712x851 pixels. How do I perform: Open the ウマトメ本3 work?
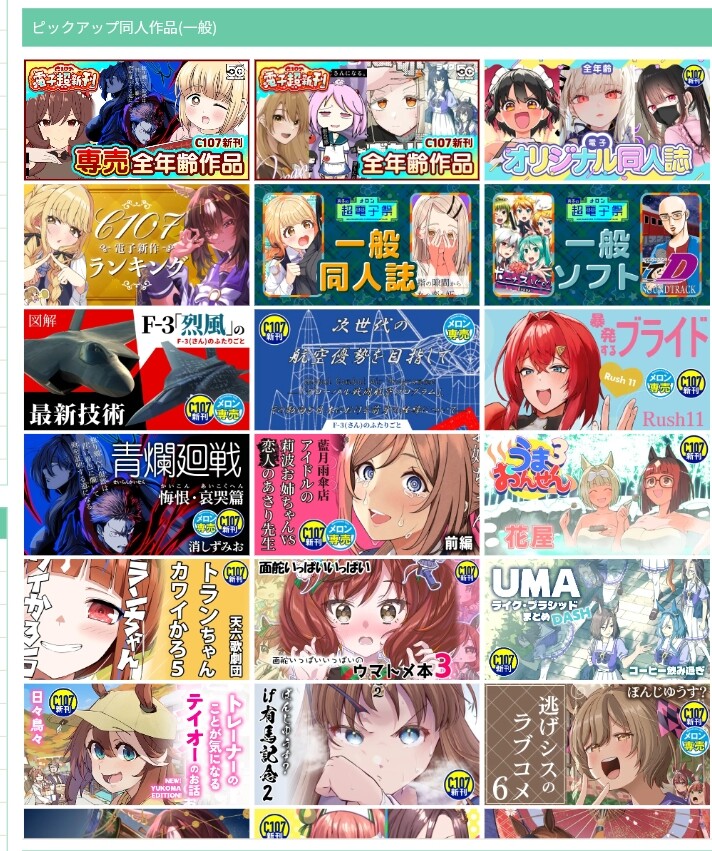367,620
